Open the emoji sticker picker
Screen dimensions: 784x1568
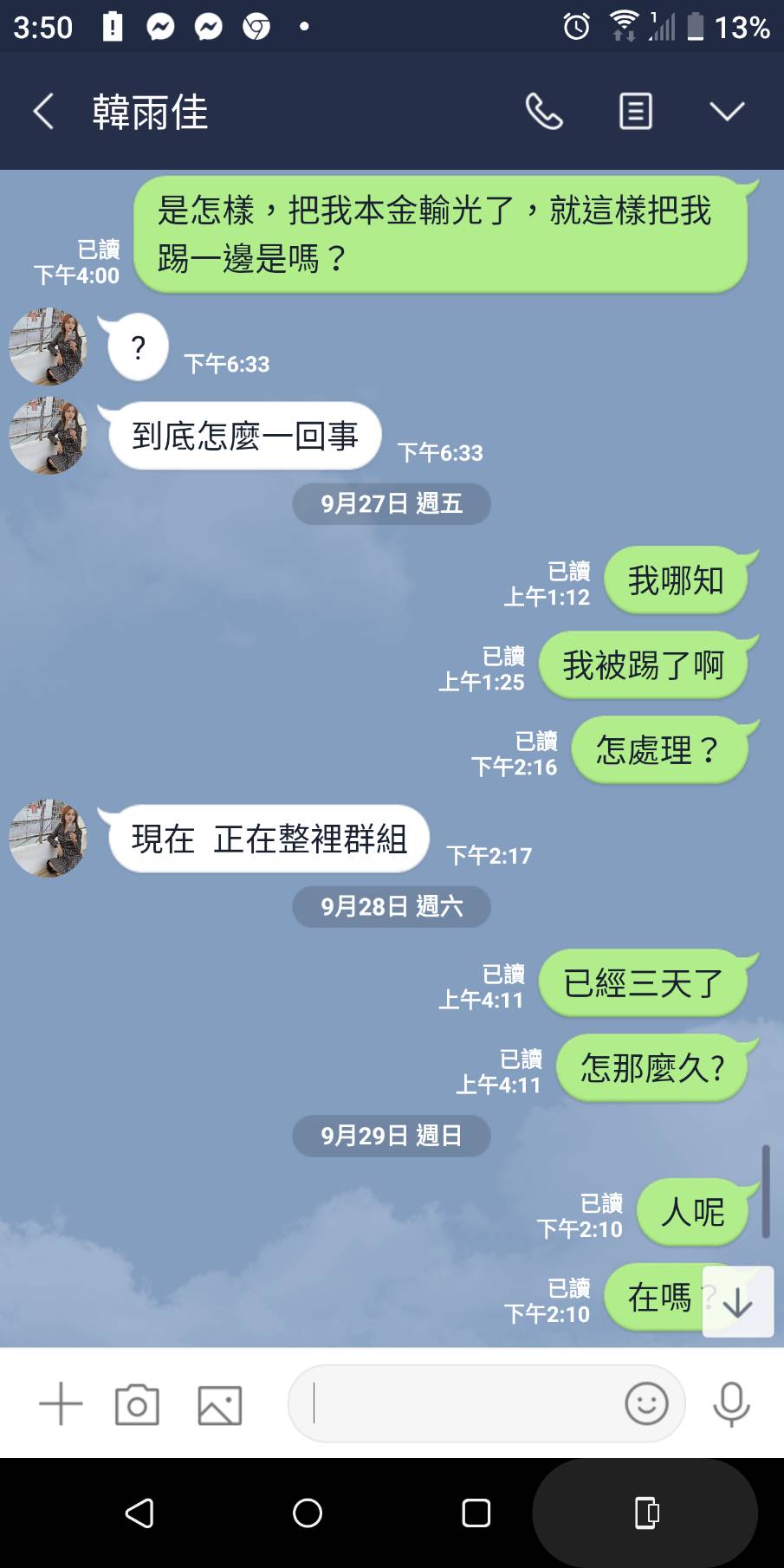646,1404
